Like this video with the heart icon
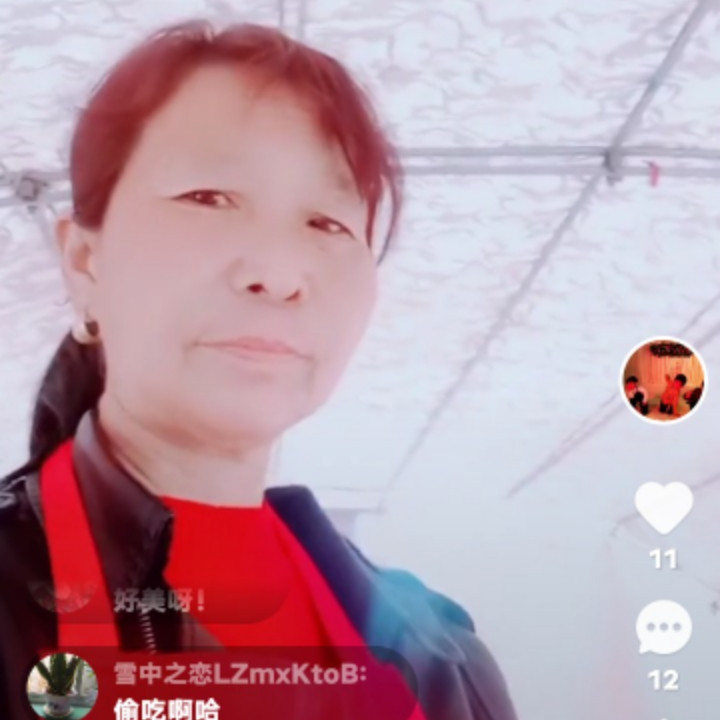The height and width of the screenshot is (720, 720). 663,508
